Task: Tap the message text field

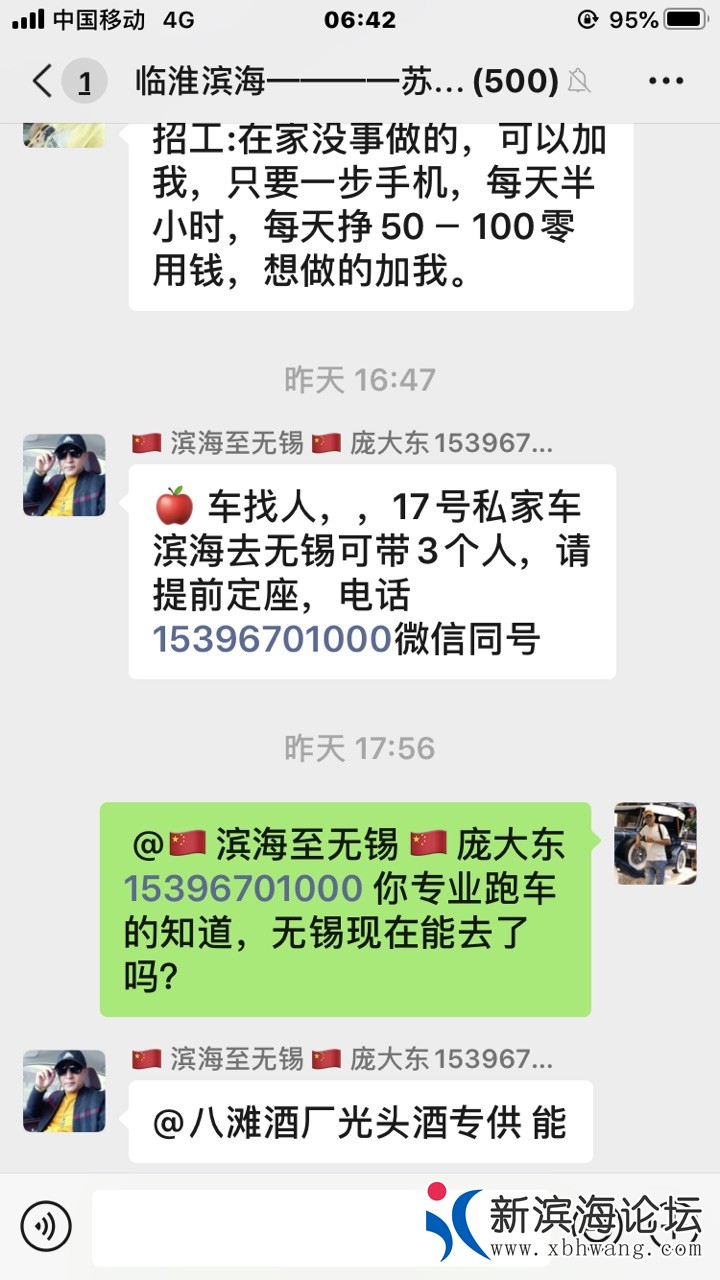Action: click(260, 1225)
